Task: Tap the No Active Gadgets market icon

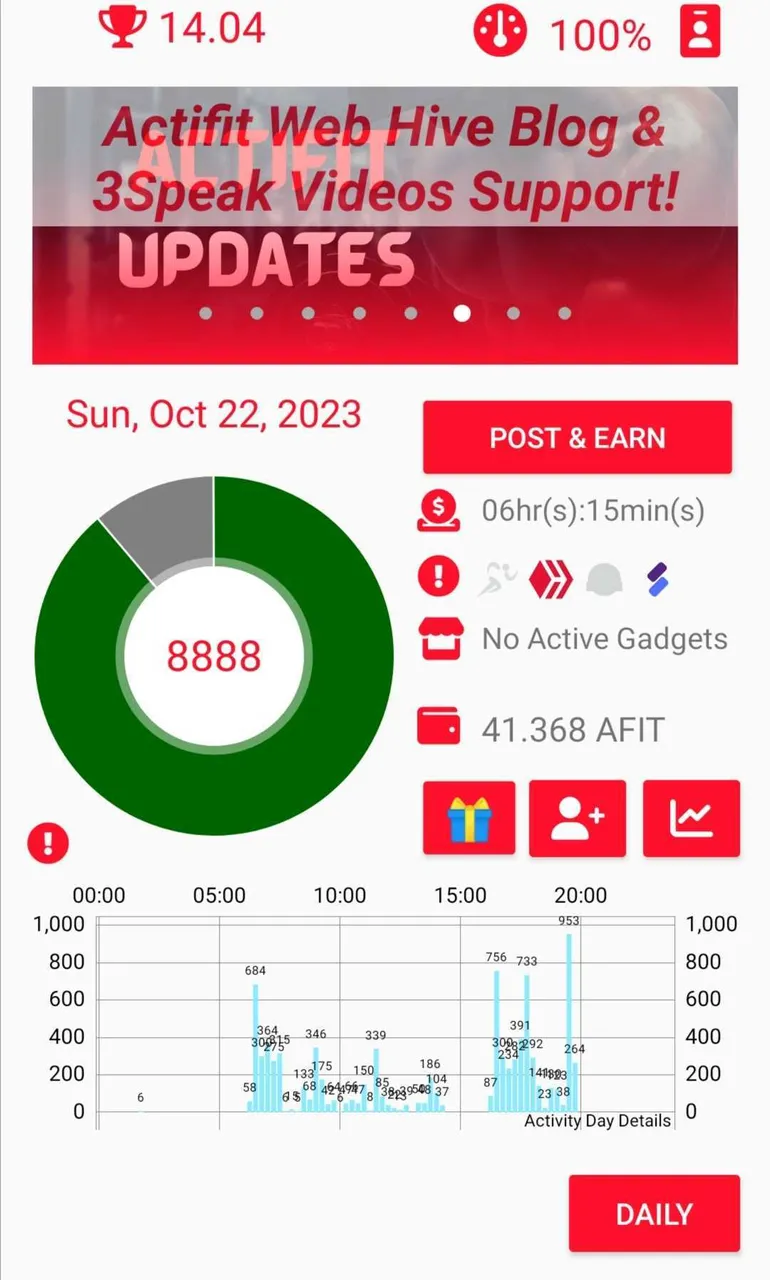Action: pyautogui.click(x=438, y=638)
